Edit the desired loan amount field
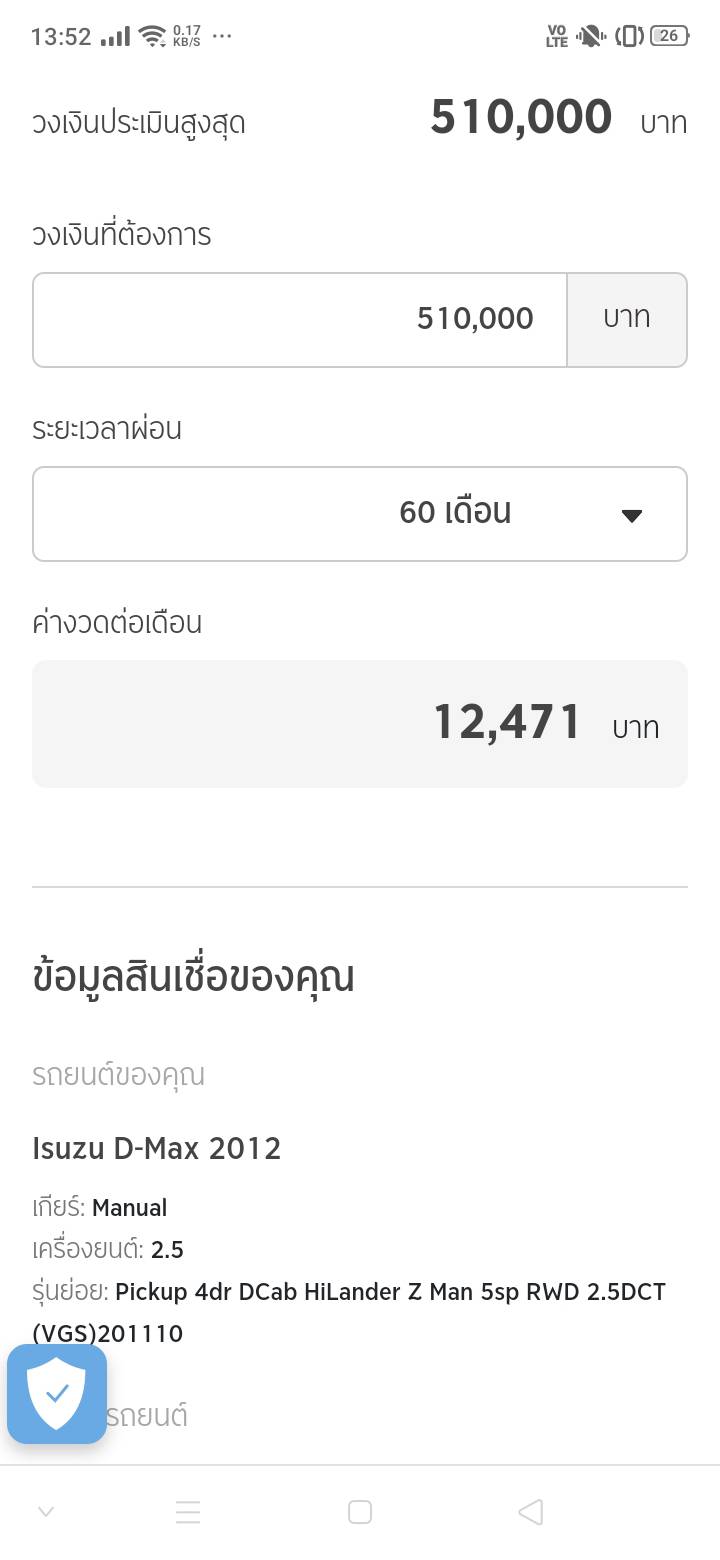Image resolution: width=720 pixels, height=1560 pixels. pos(300,320)
